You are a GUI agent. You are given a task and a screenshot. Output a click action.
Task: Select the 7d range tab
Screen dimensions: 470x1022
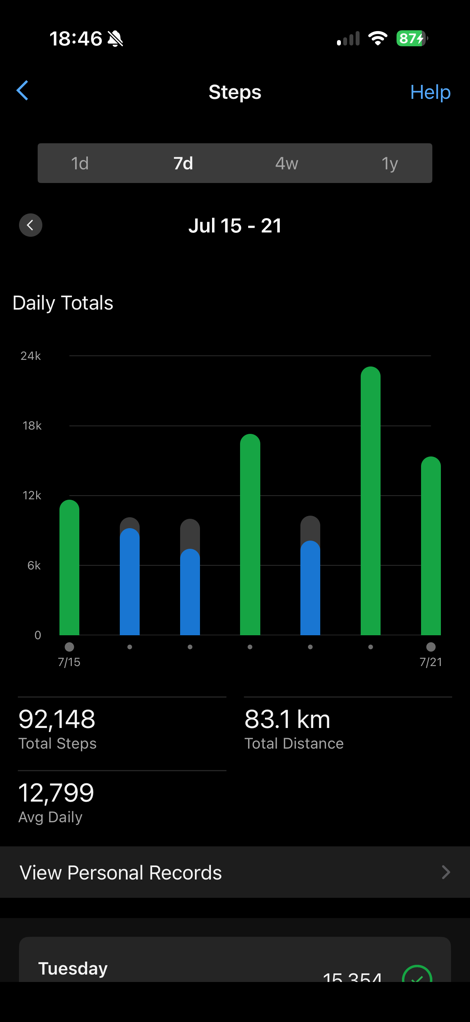tap(183, 163)
